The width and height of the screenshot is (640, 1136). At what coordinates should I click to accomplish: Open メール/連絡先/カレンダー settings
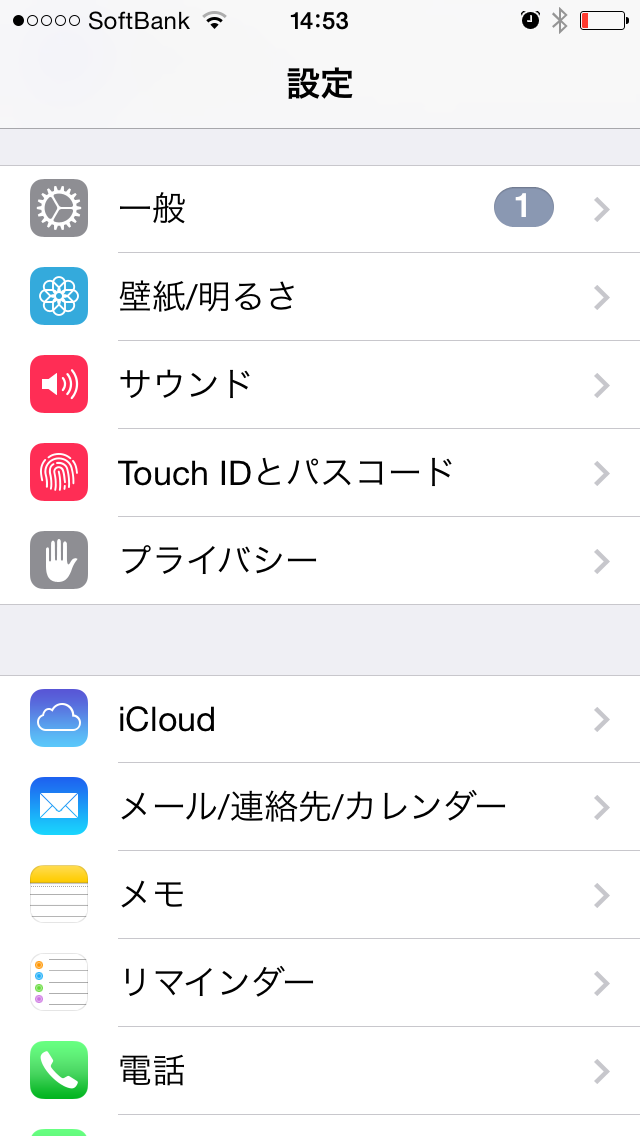point(320,806)
